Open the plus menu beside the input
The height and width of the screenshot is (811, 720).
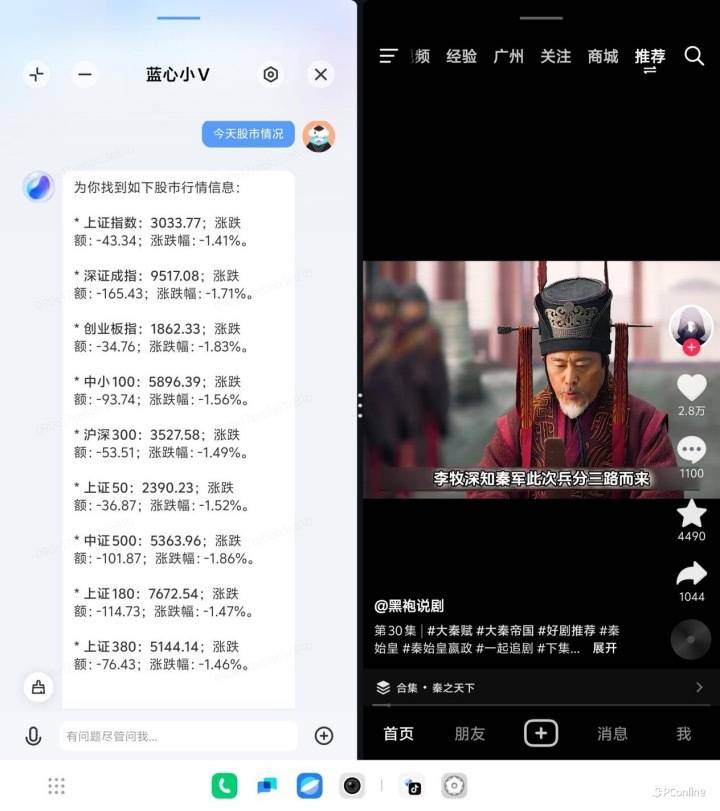click(x=324, y=736)
